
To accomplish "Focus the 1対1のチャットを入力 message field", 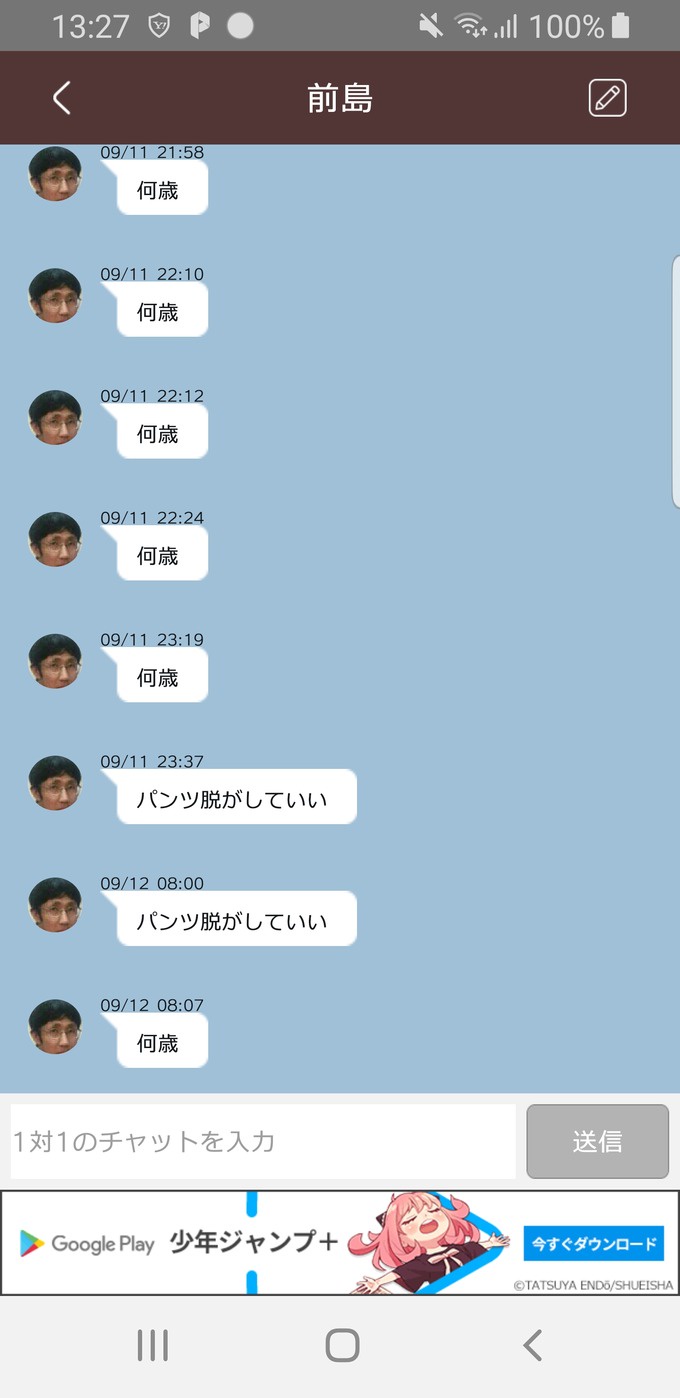I will pyautogui.click(x=263, y=1141).
